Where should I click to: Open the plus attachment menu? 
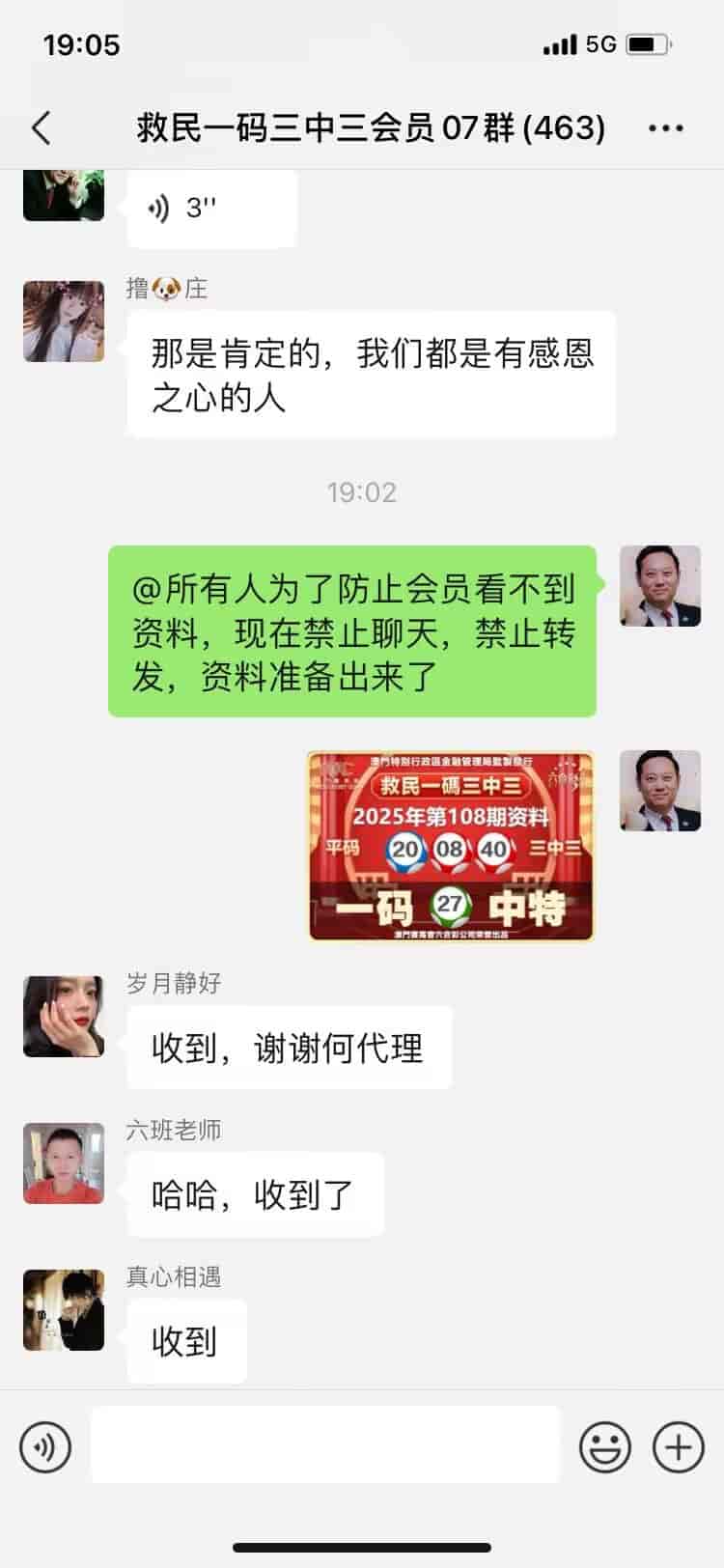(x=678, y=1447)
